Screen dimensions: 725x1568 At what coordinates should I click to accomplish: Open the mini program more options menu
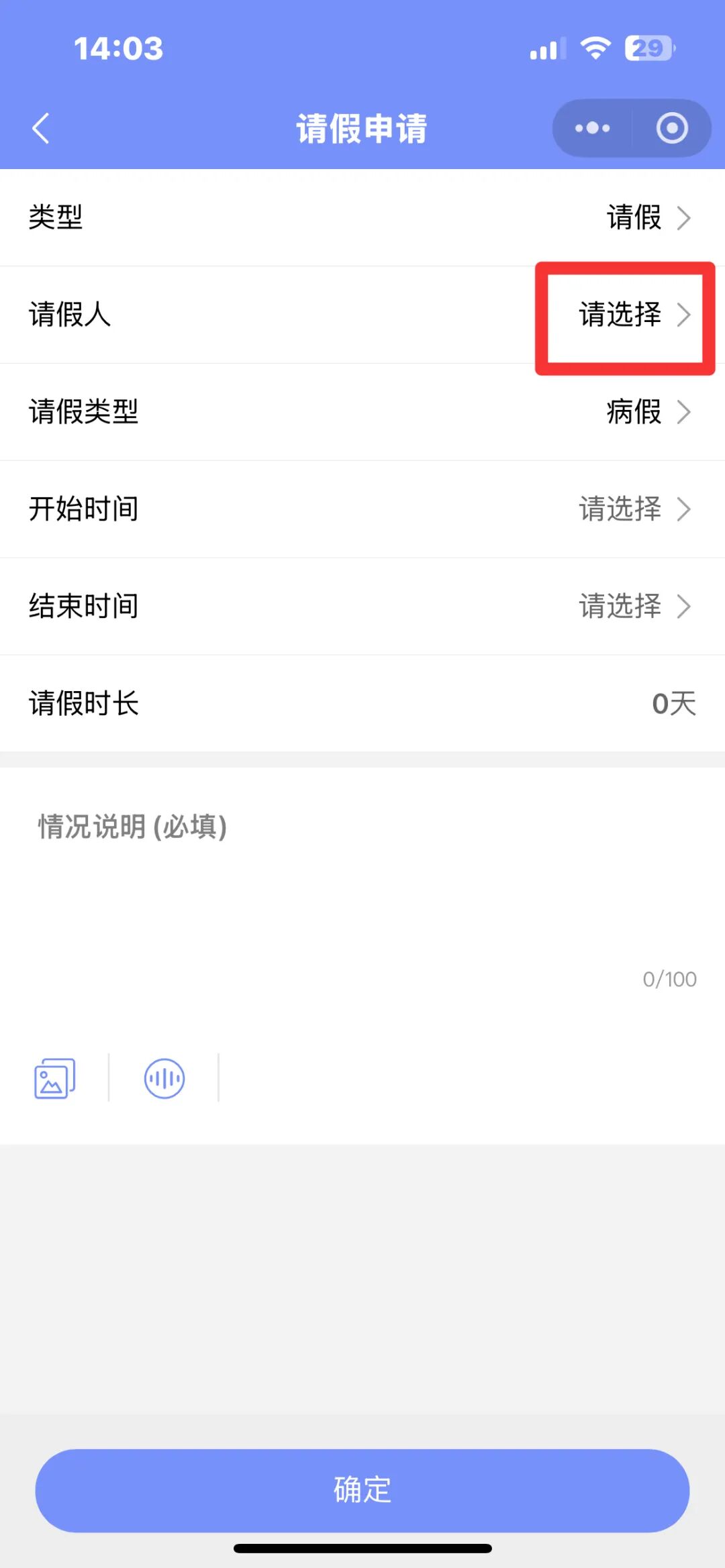pos(592,128)
